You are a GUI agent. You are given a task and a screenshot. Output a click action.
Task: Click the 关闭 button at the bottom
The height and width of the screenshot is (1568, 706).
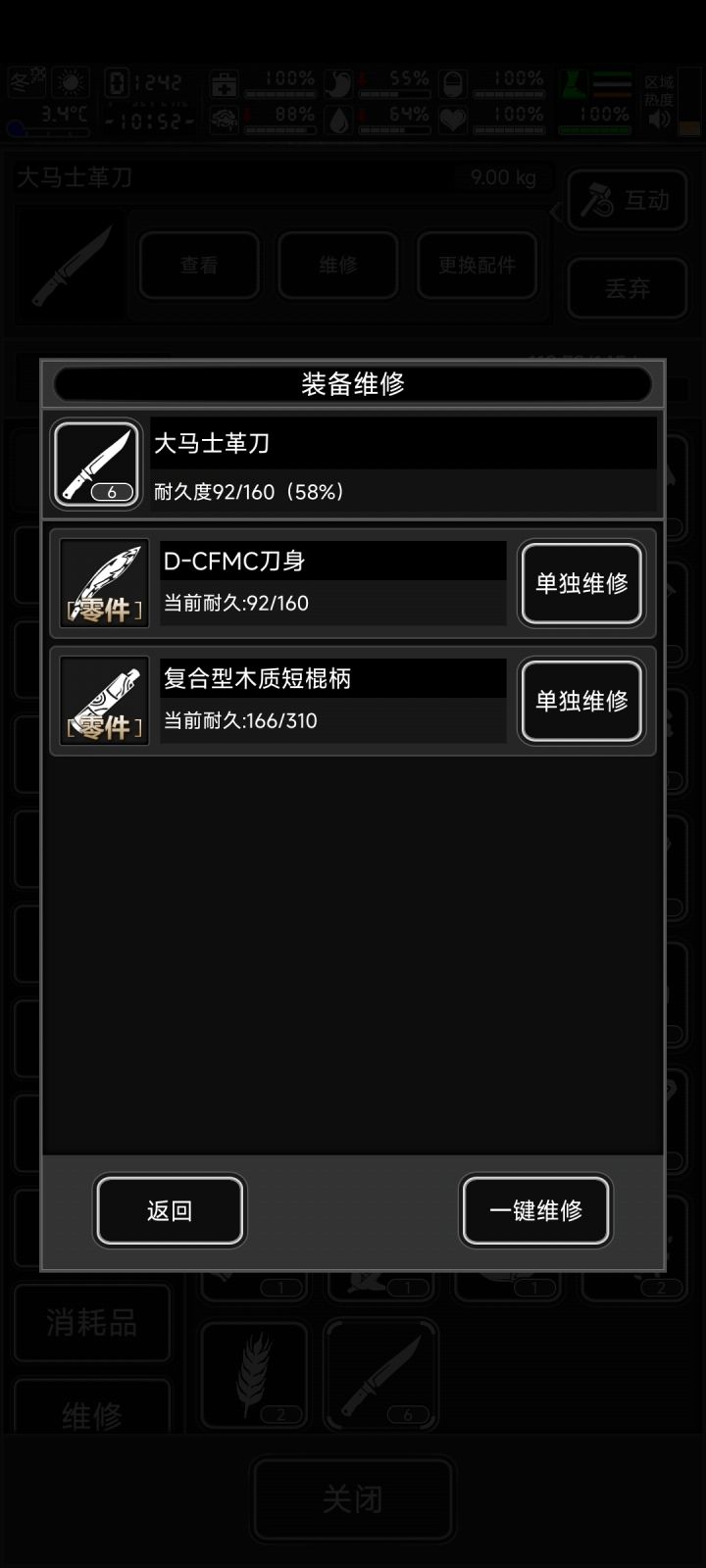click(x=353, y=1498)
